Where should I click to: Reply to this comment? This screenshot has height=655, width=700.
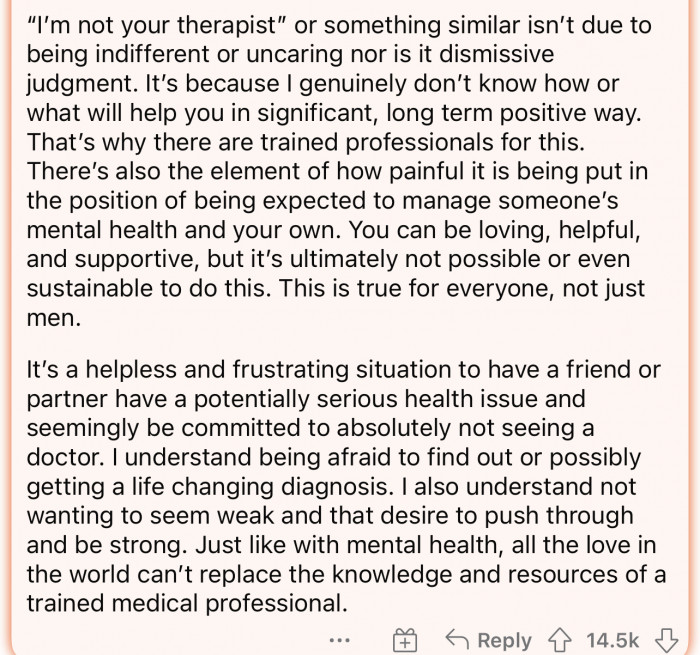pyautogui.click(x=488, y=639)
